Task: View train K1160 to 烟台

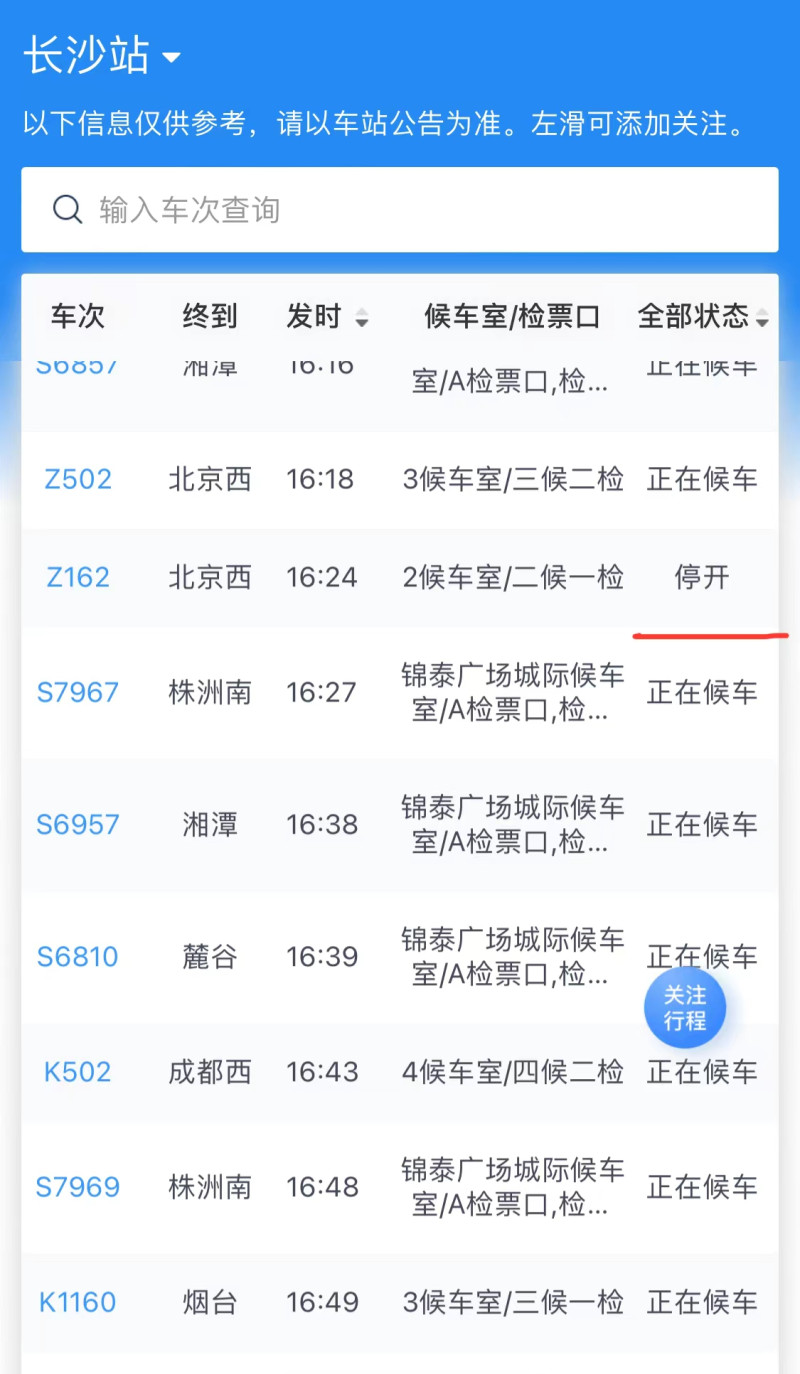Action: pyautogui.click(x=78, y=1302)
